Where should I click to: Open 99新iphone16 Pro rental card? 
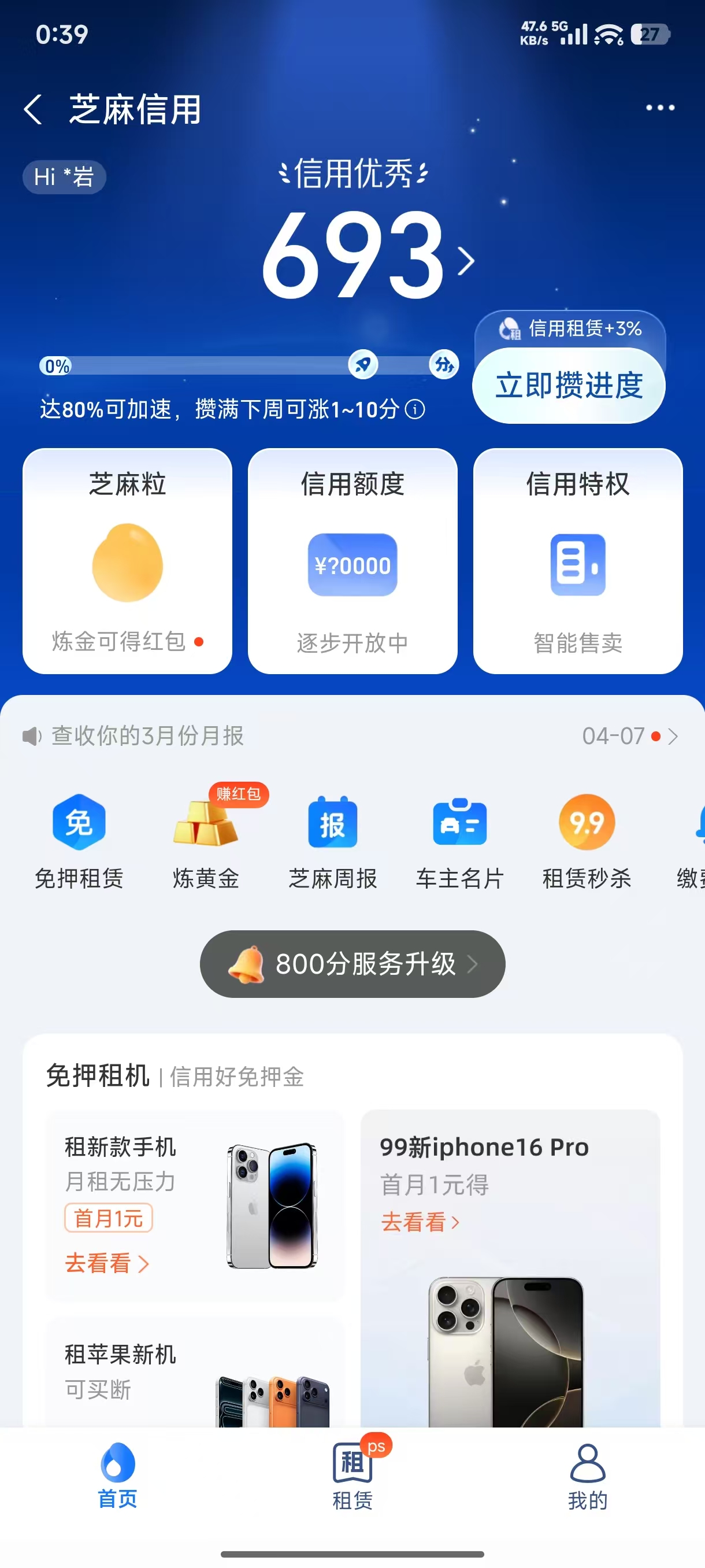[x=510, y=1266]
